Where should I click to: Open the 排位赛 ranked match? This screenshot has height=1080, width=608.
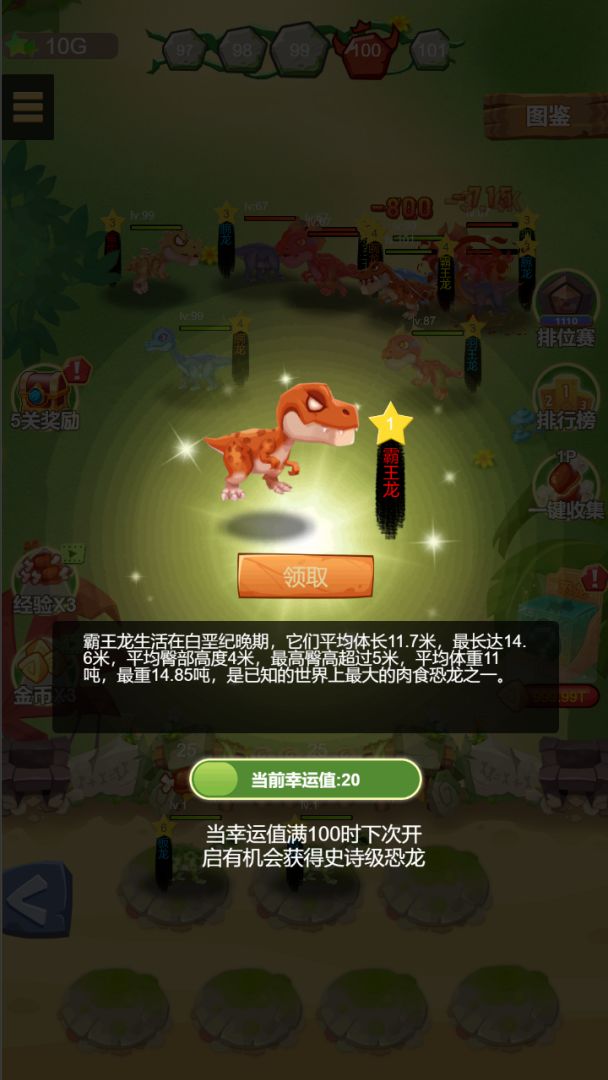[565, 307]
